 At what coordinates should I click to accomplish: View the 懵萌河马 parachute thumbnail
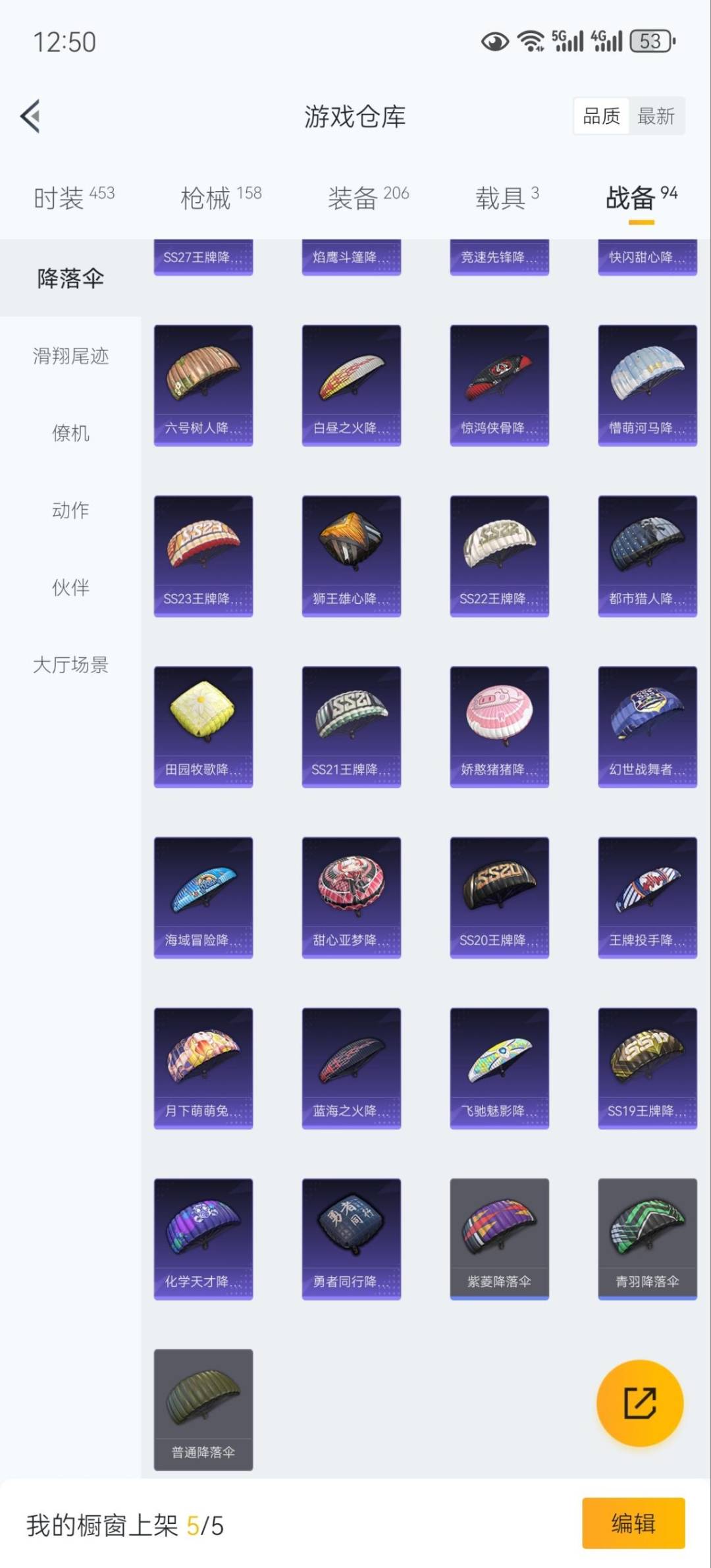647,385
